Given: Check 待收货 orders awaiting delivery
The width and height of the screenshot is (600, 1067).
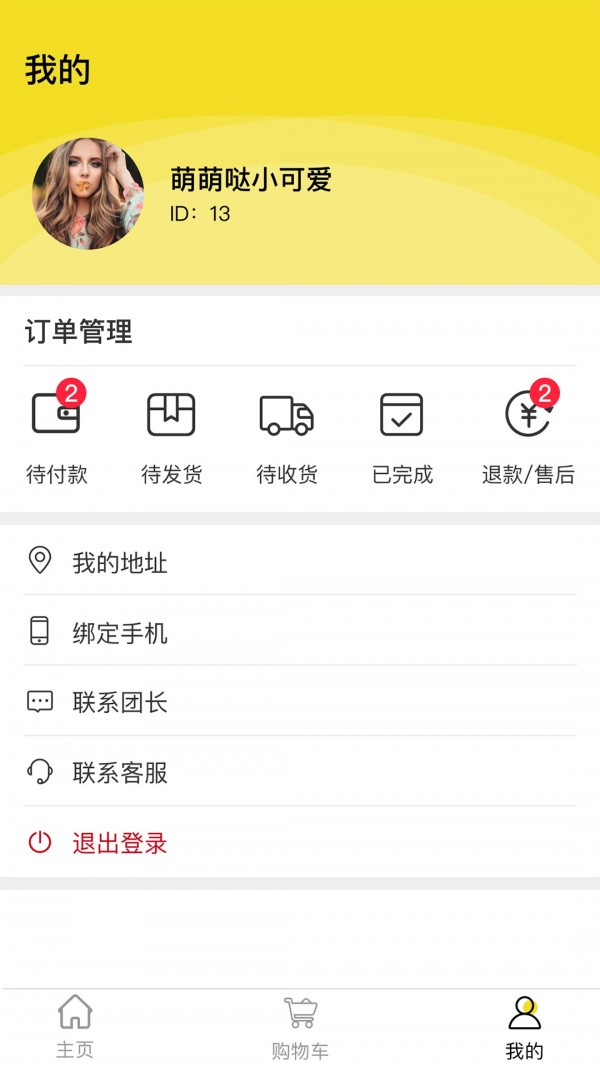Looking at the screenshot, I should (287, 435).
